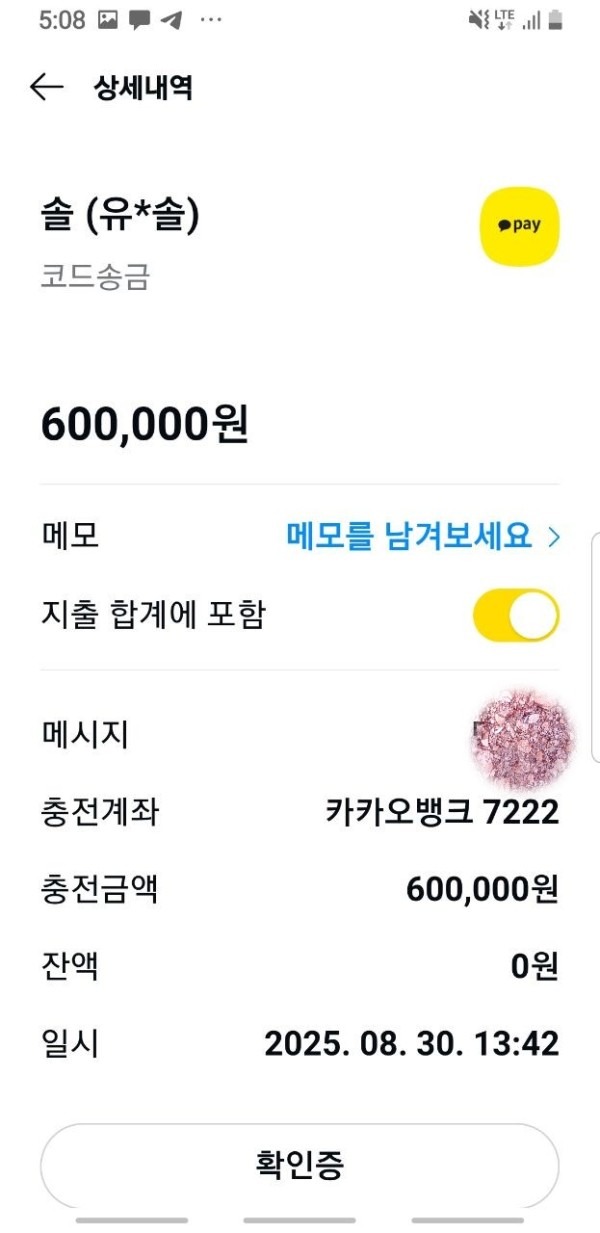Open the memo field to leave a note
The image size is (600, 1233).
click(x=422, y=537)
